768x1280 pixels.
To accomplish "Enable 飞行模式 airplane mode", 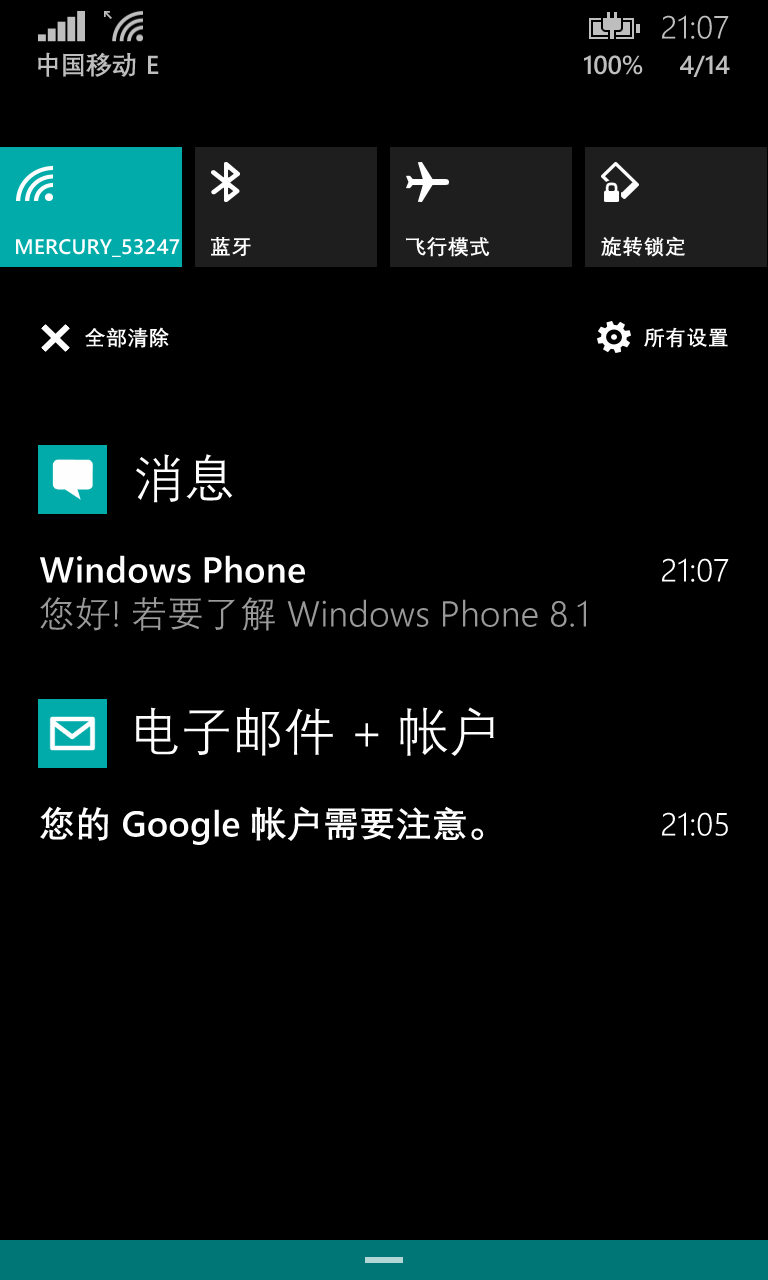I will [481, 207].
